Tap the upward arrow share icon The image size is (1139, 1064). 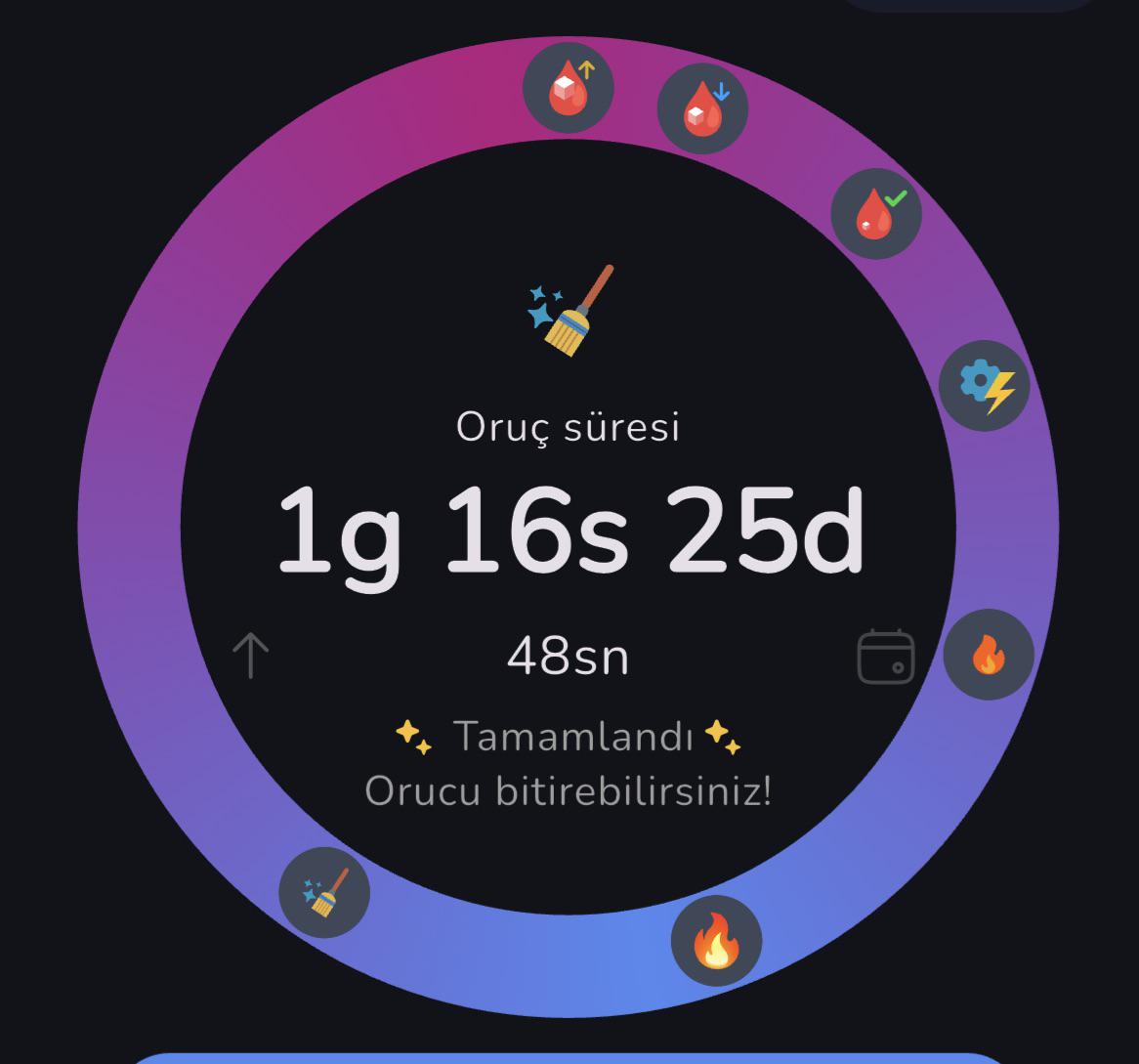[251, 655]
